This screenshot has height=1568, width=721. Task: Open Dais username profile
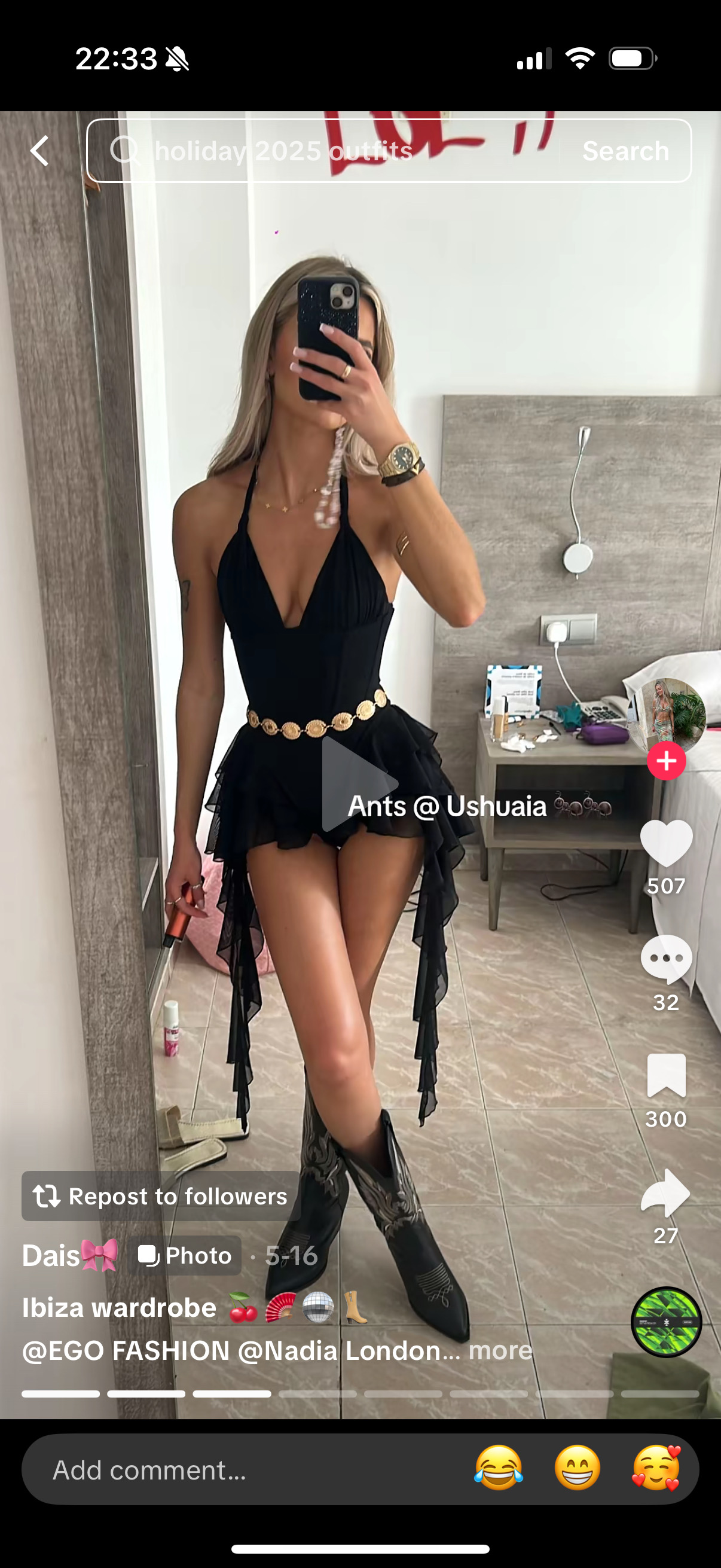point(69,1255)
